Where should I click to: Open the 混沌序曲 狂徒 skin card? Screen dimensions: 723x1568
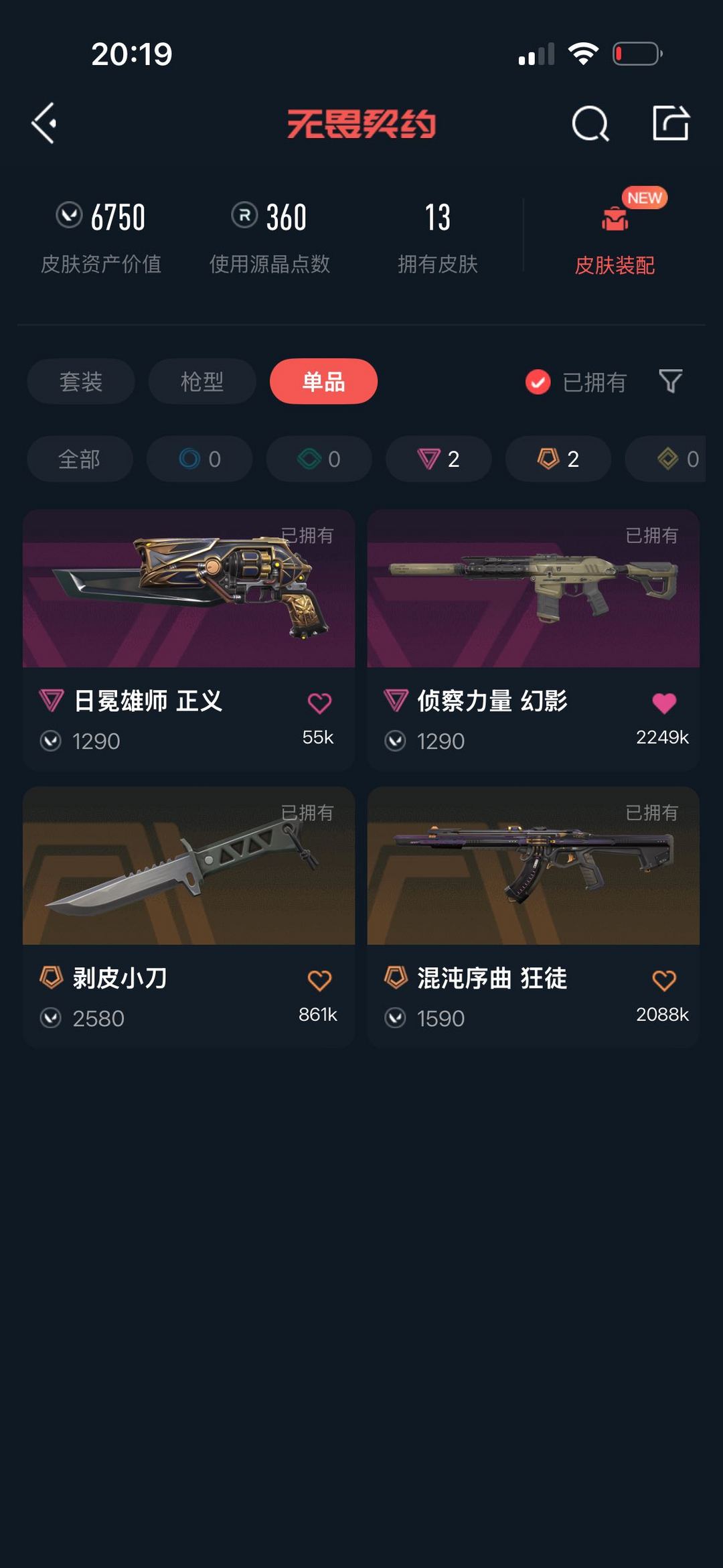click(534, 917)
